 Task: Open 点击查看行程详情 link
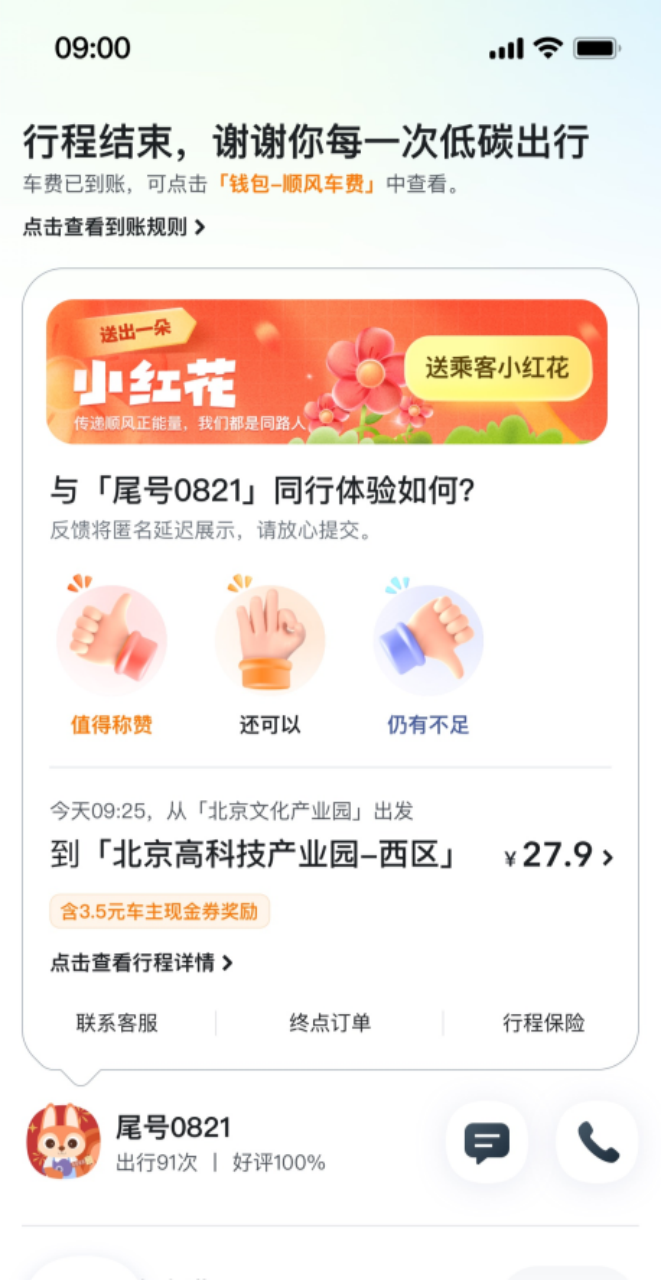[141, 963]
